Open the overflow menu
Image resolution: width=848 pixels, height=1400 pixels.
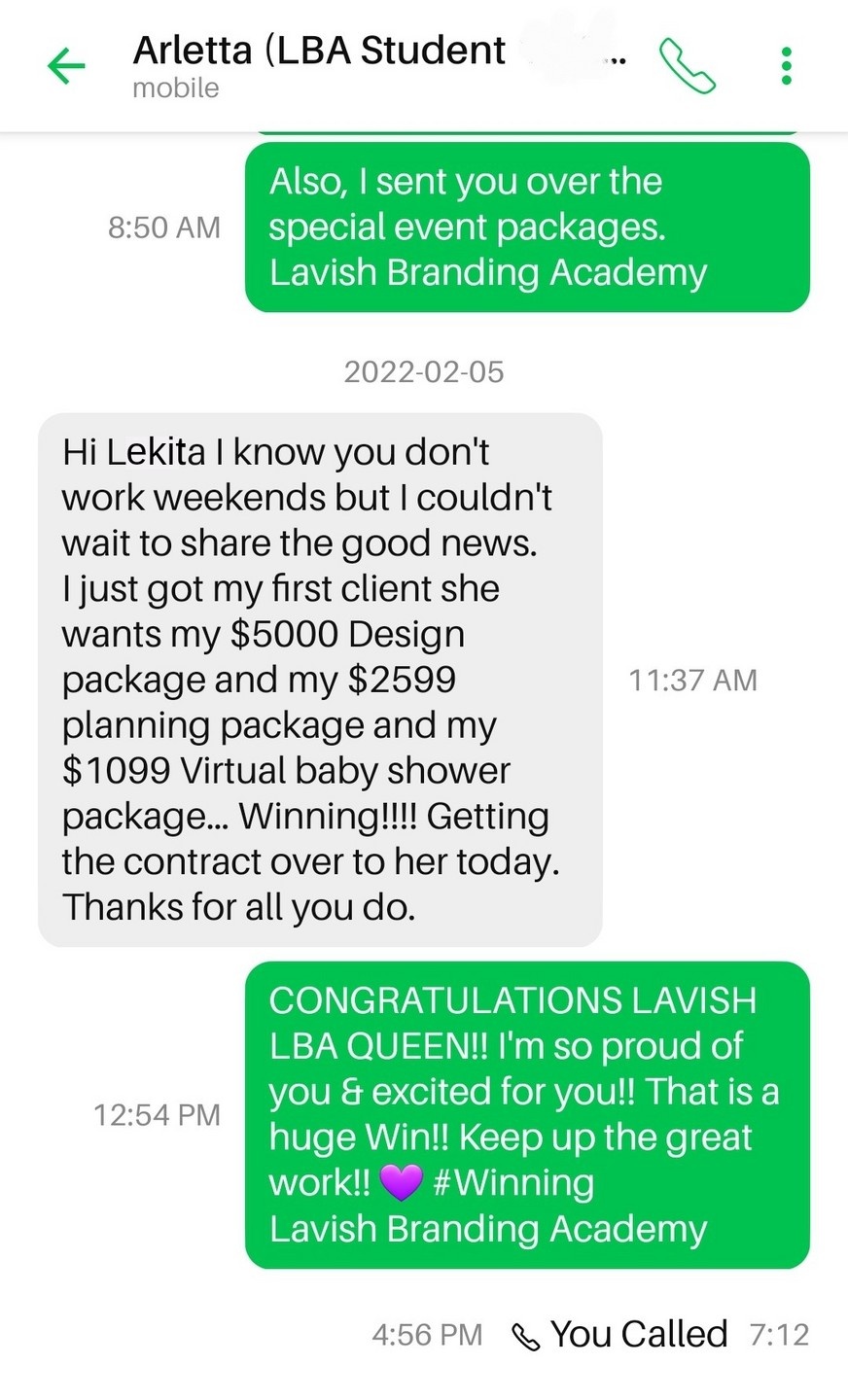coord(786,66)
